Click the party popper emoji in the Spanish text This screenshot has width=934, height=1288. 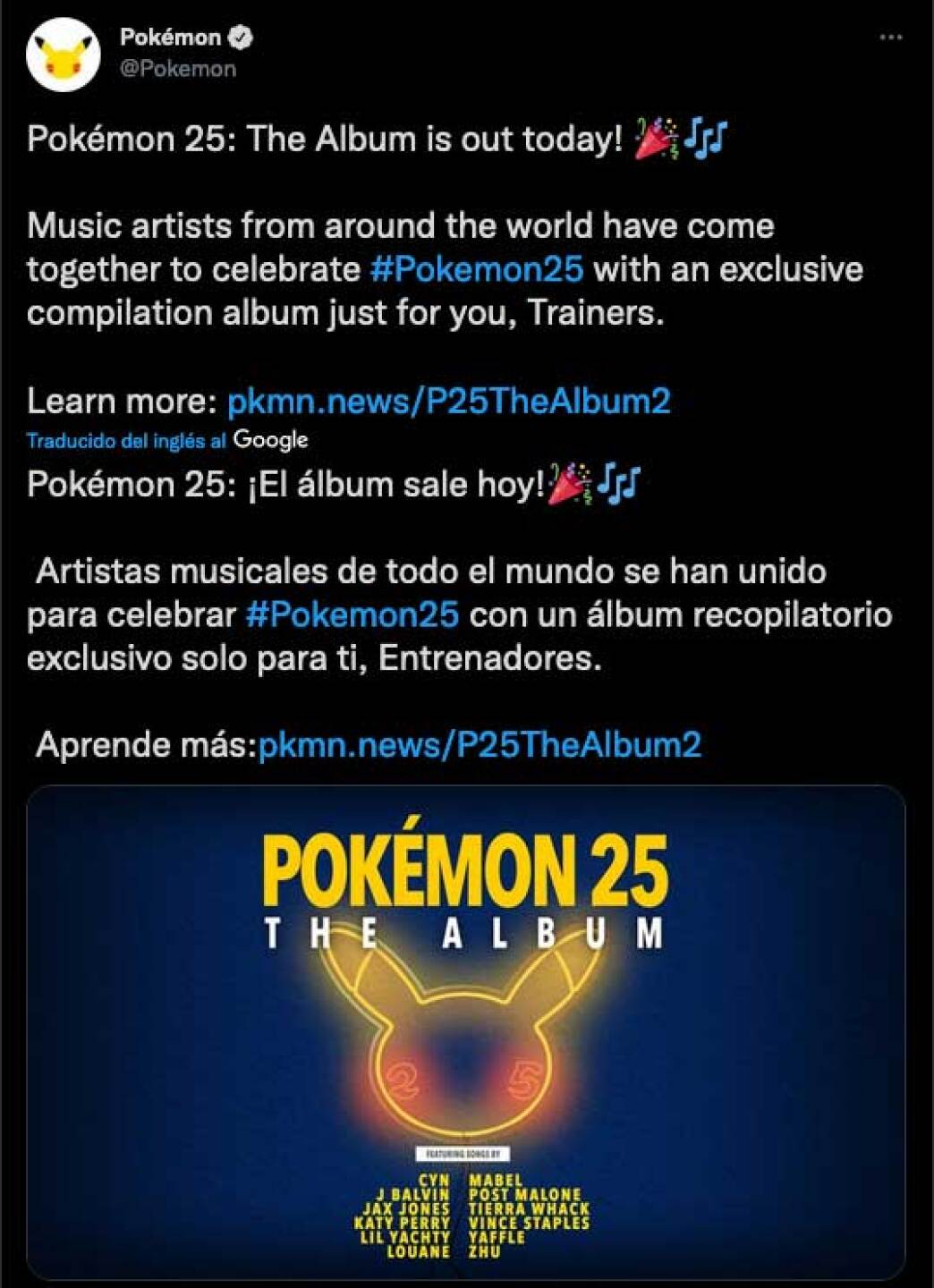tap(567, 483)
